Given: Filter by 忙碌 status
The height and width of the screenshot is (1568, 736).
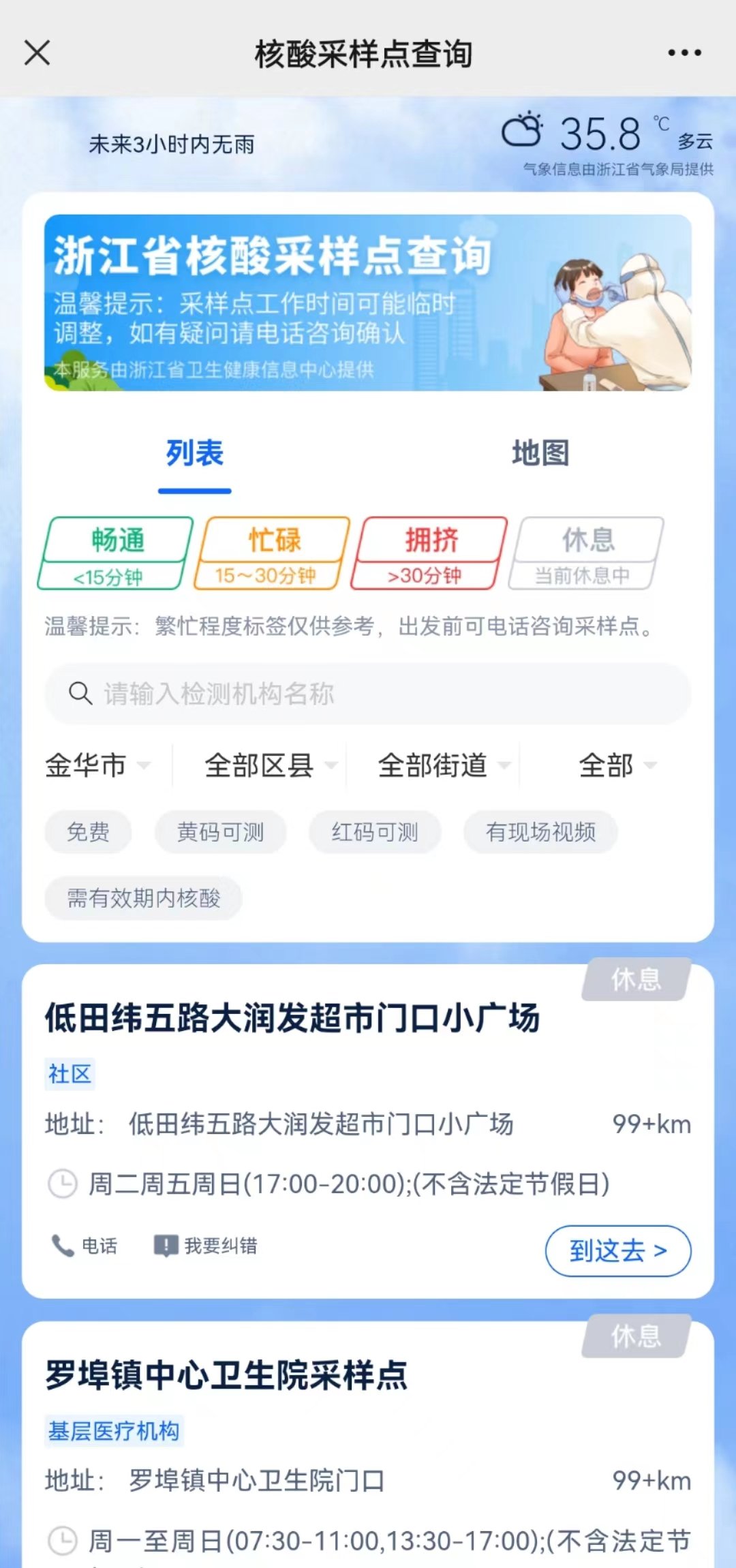Looking at the screenshot, I should click(272, 553).
